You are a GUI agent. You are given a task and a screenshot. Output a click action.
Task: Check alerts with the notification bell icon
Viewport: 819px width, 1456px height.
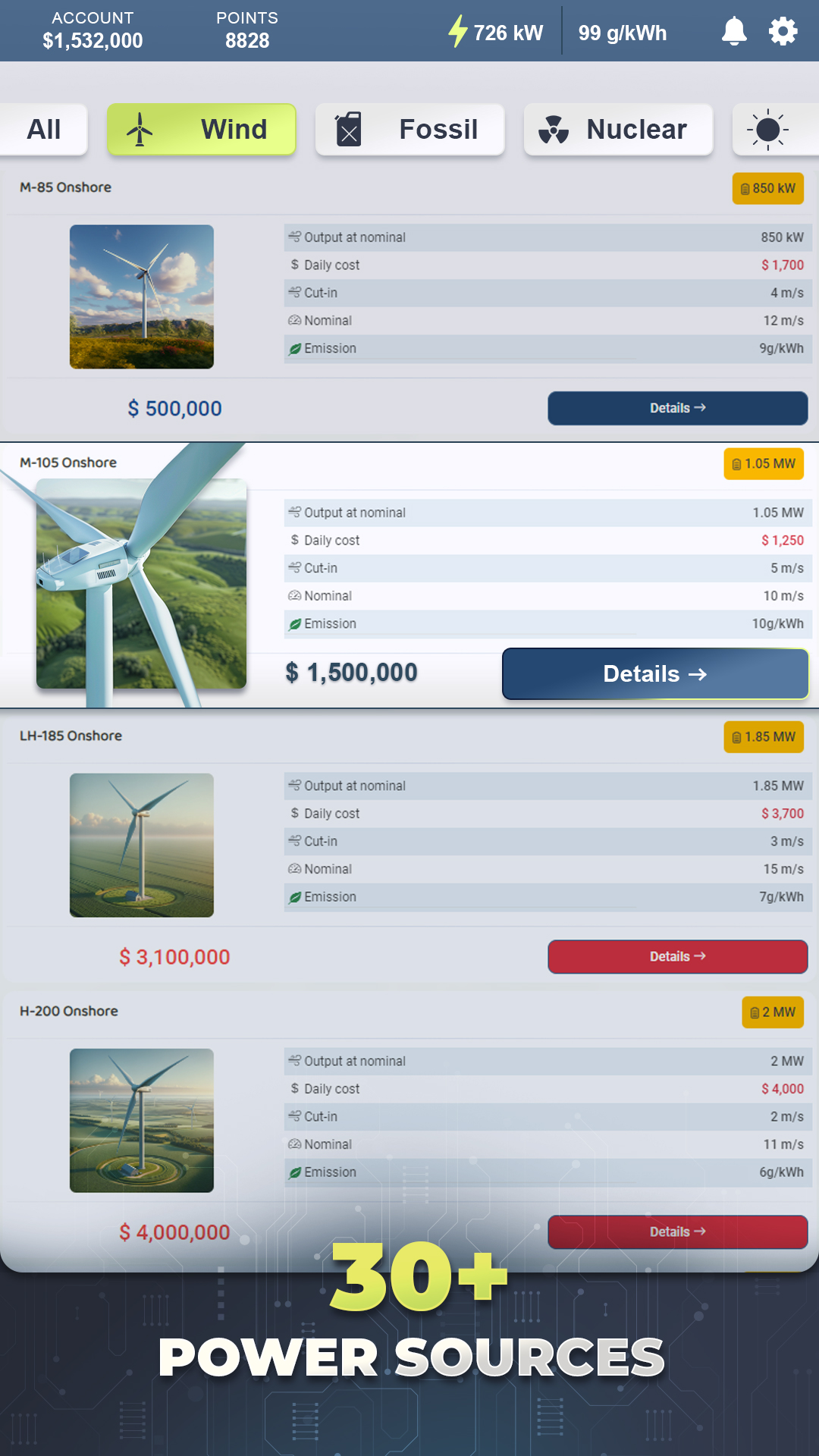[733, 31]
